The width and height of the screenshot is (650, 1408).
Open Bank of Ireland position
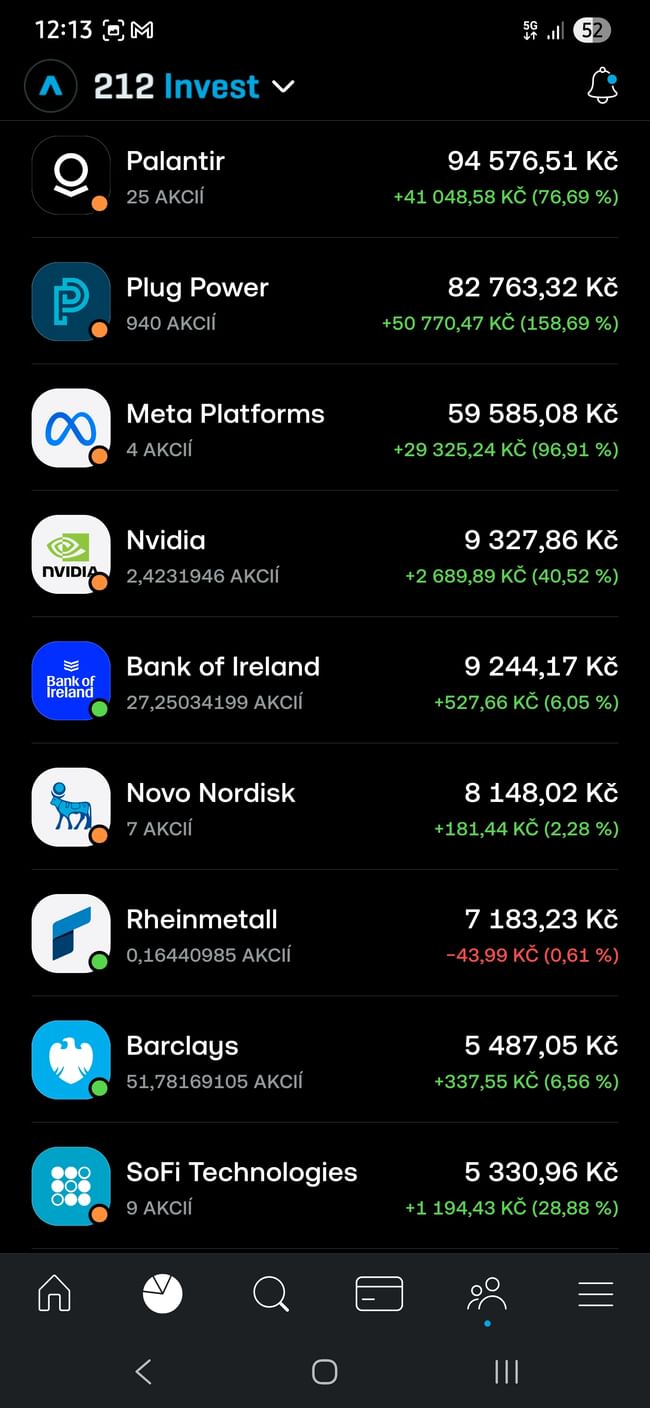tap(325, 681)
